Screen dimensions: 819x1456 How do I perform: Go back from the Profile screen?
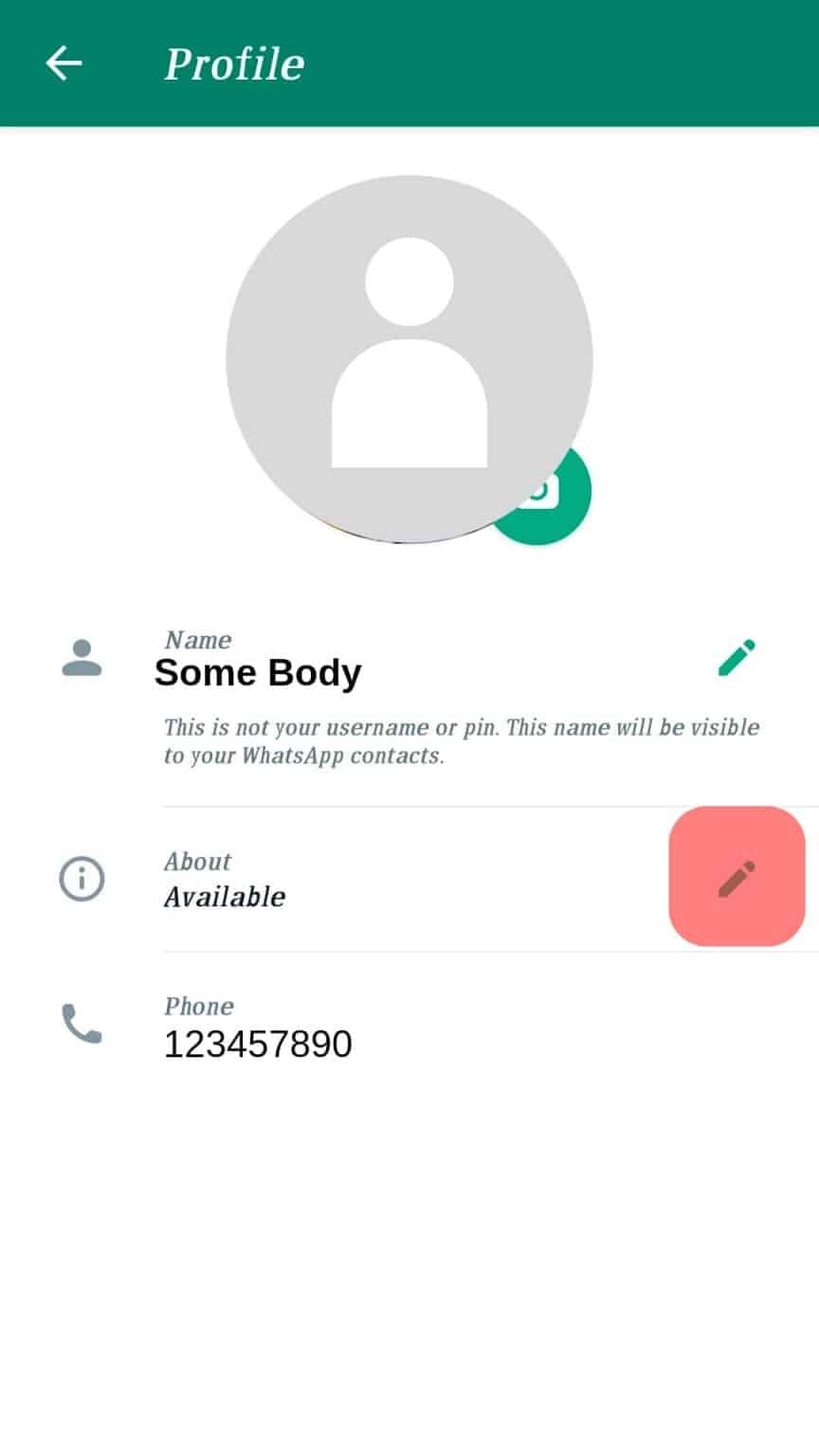click(64, 64)
